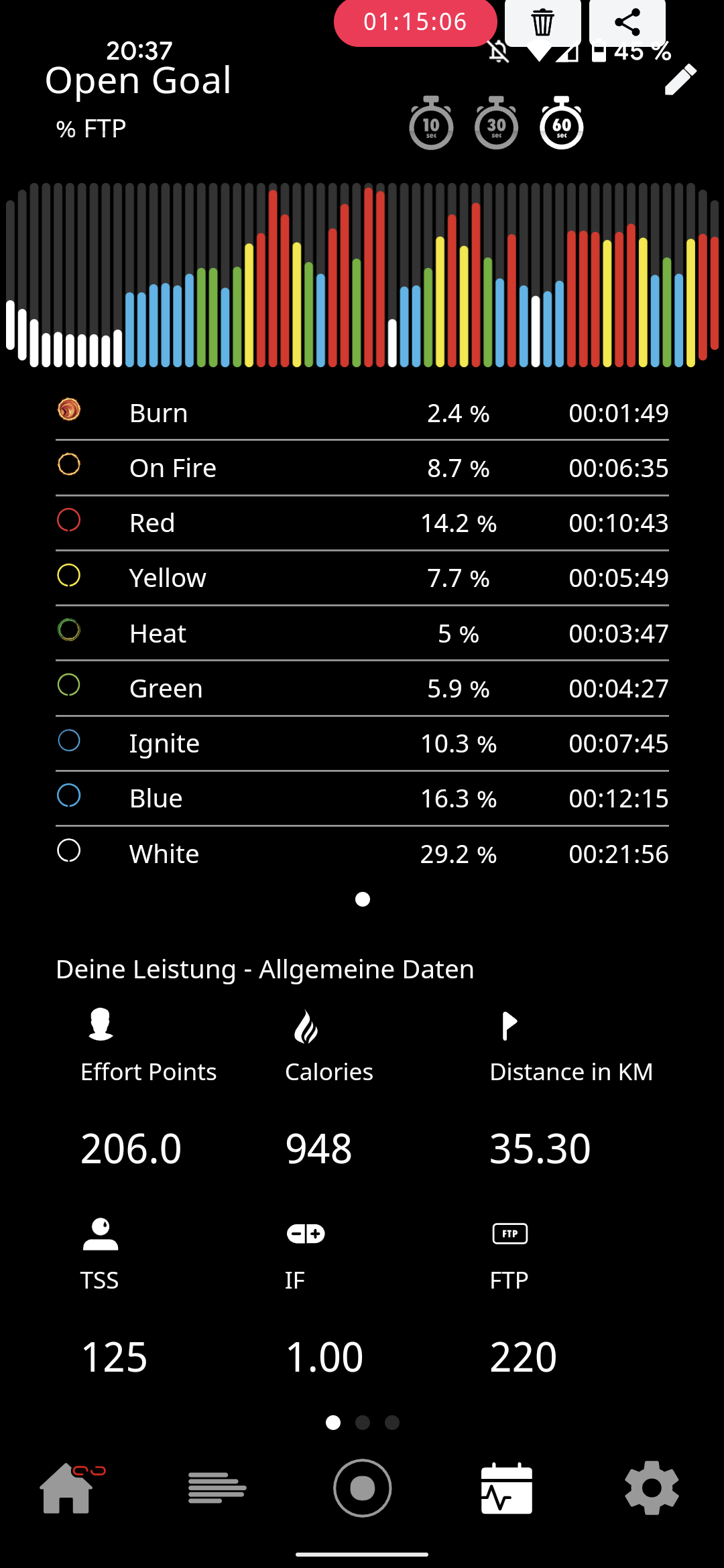Screen dimensions: 724x1568
Task: Open the activity calendar tab
Action: [507, 1488]
